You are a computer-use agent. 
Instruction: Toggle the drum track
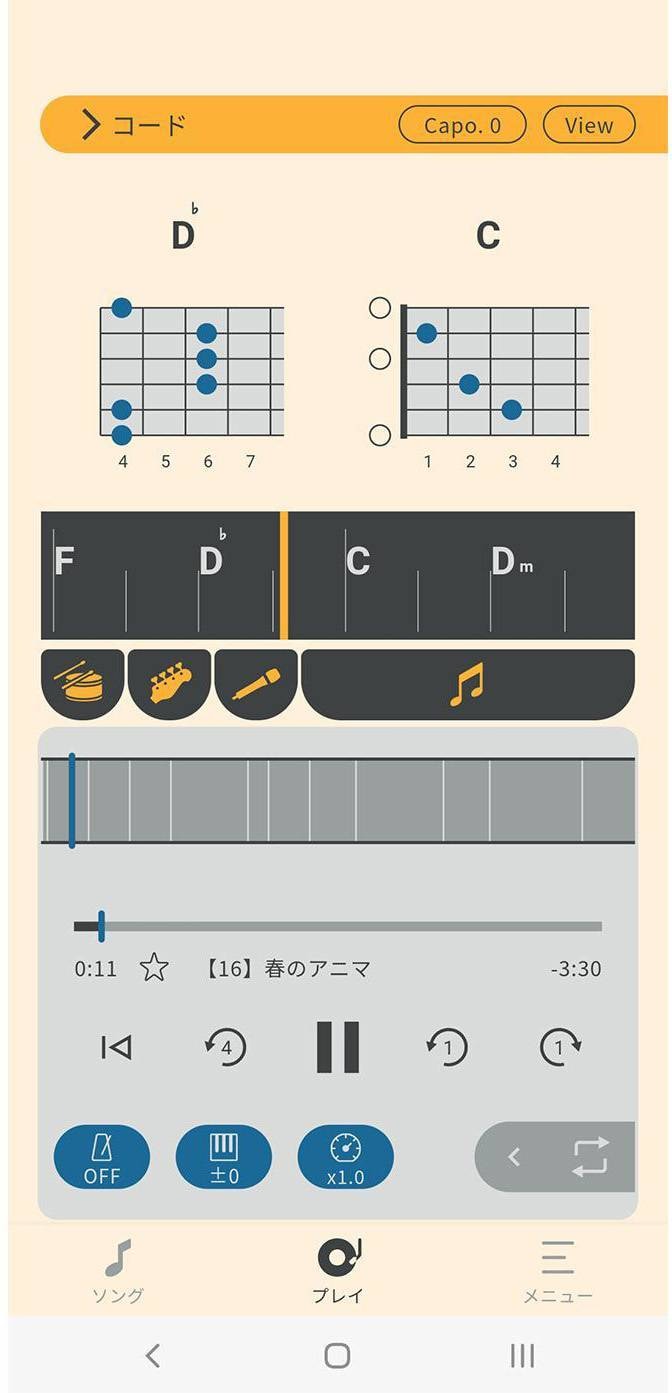pyautogui.click(x=82, y=684)
